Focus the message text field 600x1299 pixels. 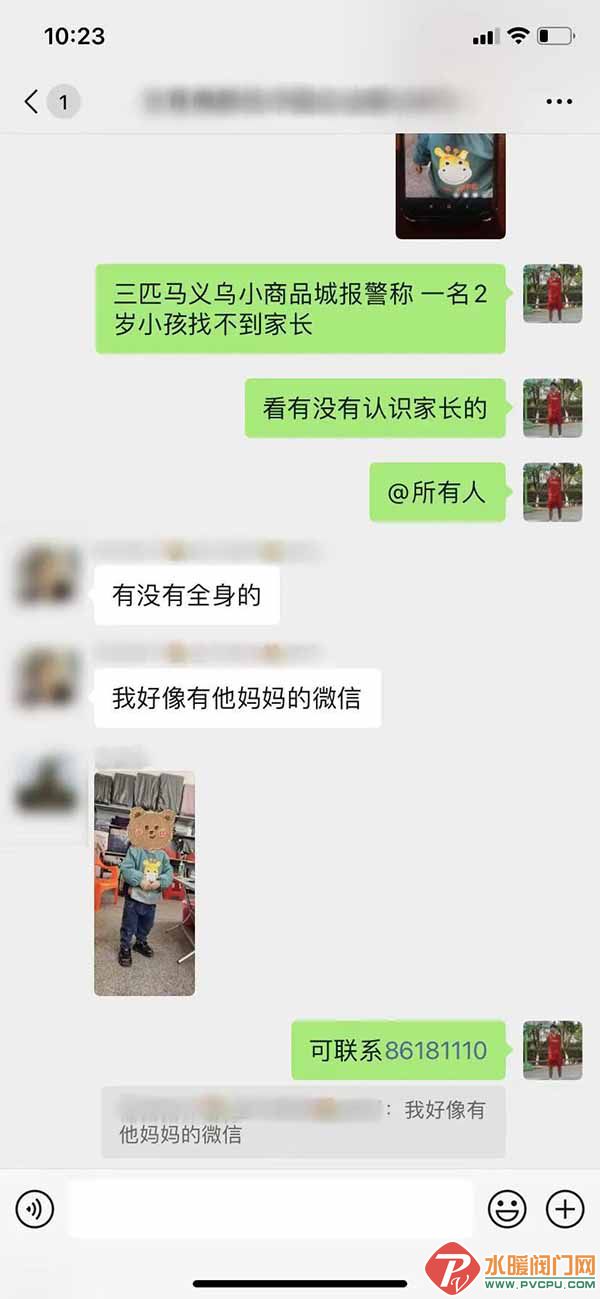click(x=270, y=1209)
